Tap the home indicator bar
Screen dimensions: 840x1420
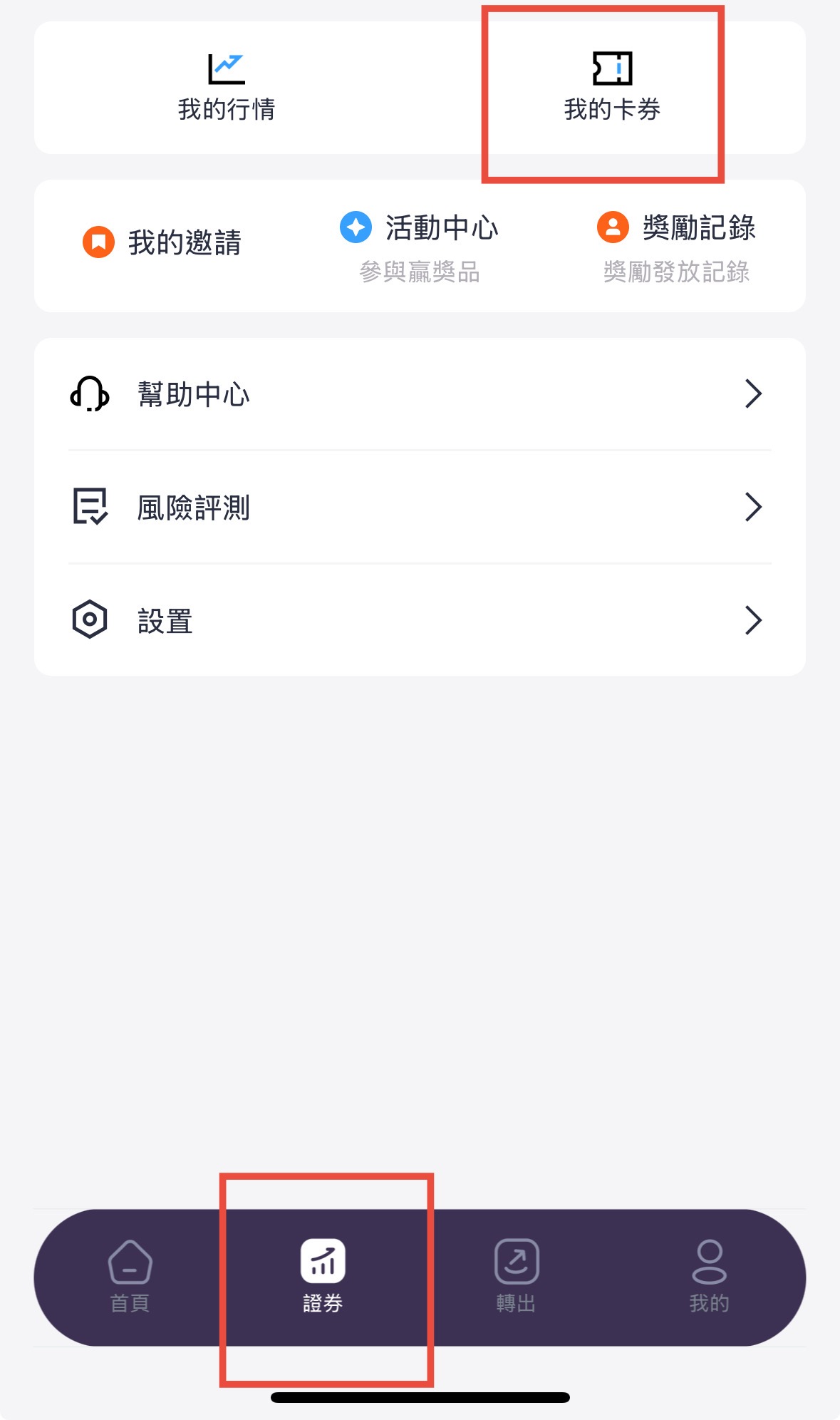pos(420,1399)
